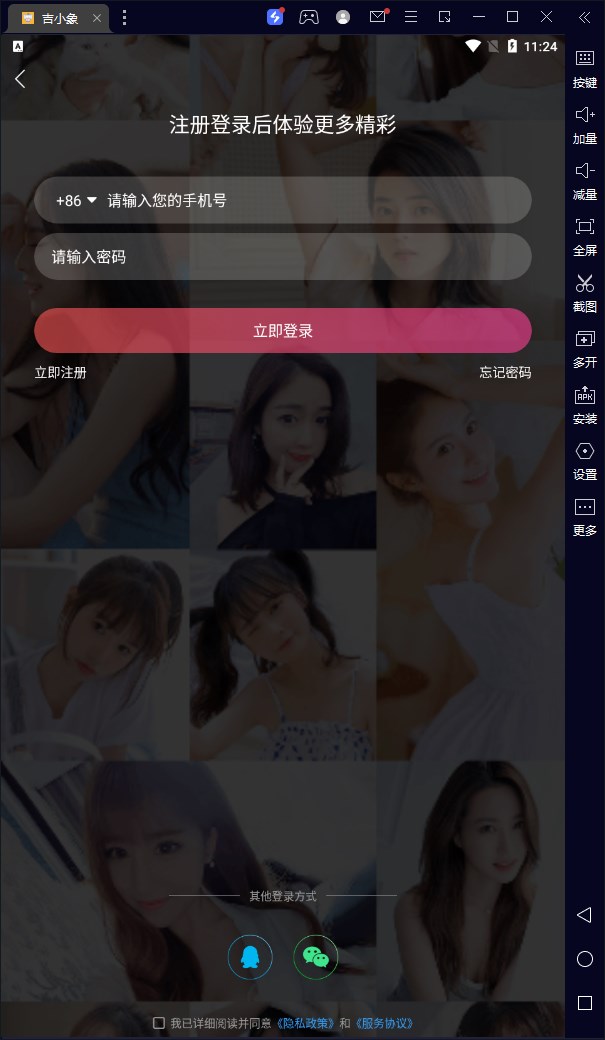Tap the emulator's Android back button
Viewport: 605px width, 1040px height.
585,915
